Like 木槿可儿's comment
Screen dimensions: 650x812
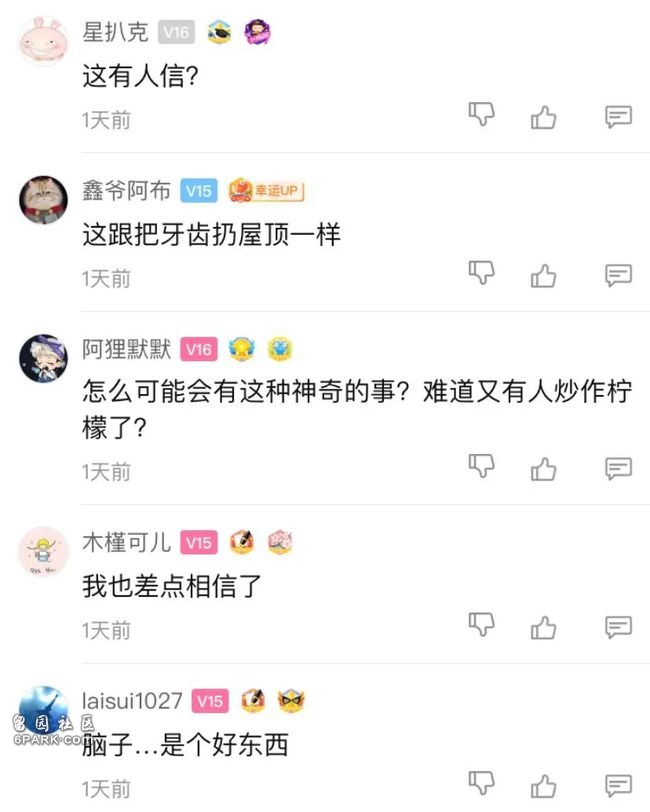pos(543,627)
